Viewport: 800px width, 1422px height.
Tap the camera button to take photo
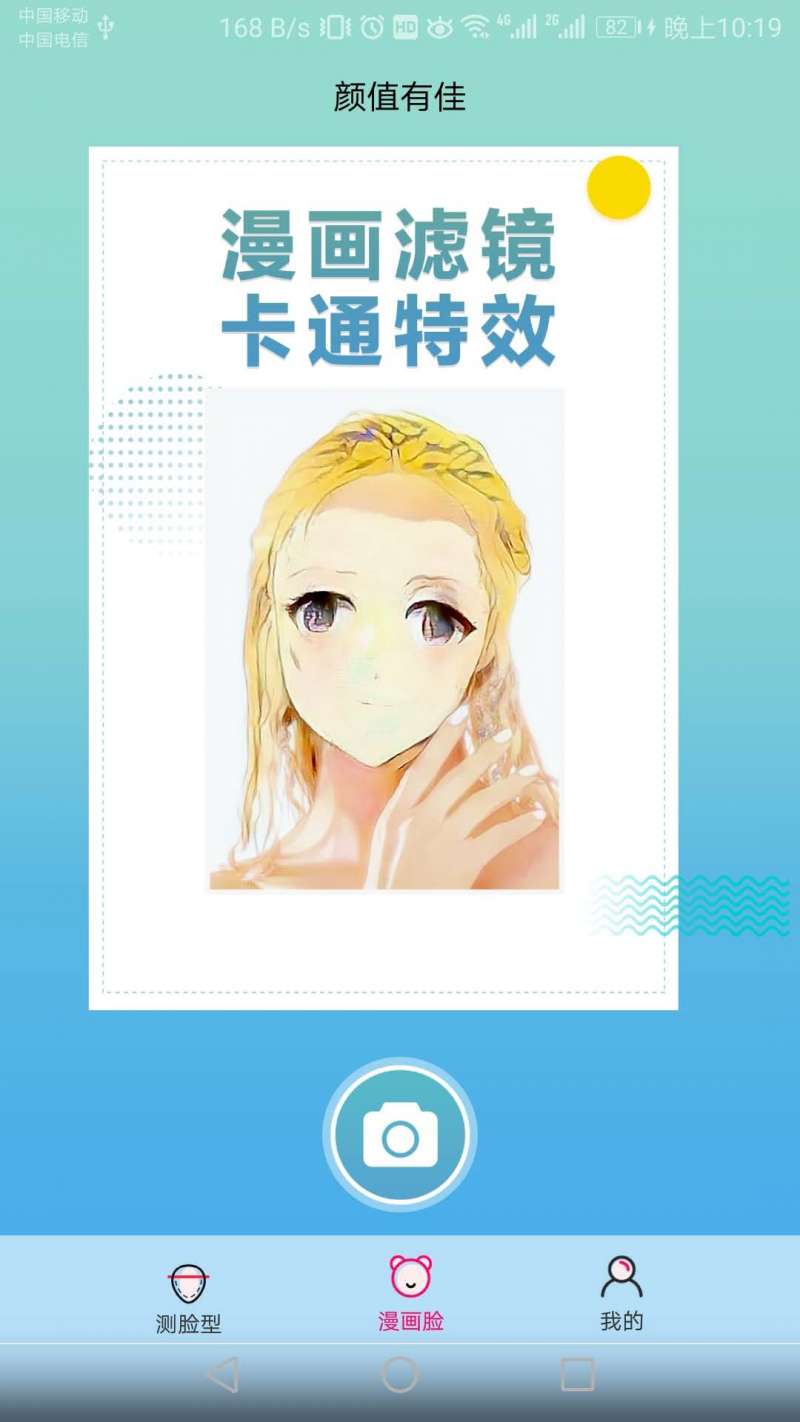(400, 1135)
